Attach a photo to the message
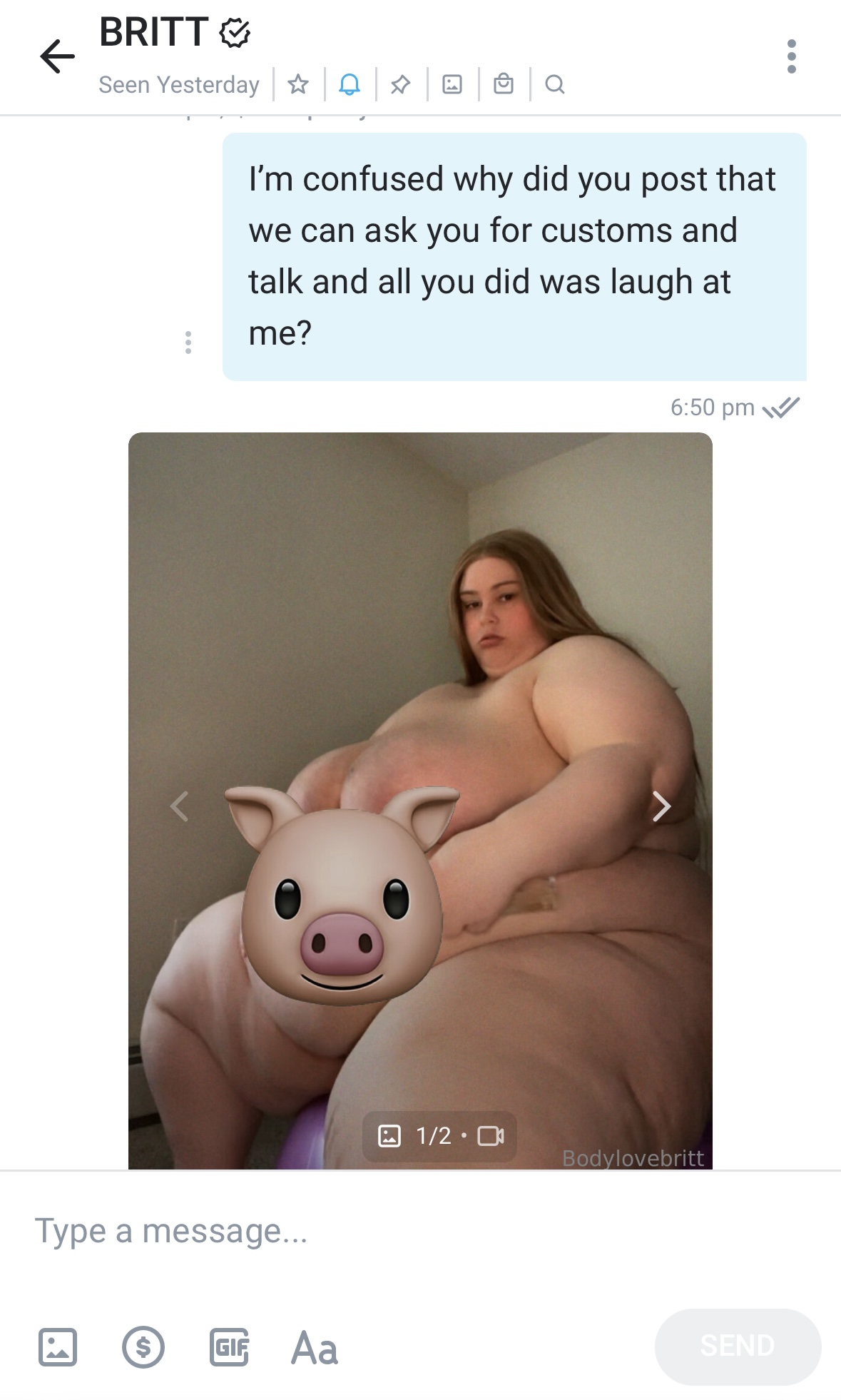This screenshot has width=841, height=1400. click(x=58, y=1346)
